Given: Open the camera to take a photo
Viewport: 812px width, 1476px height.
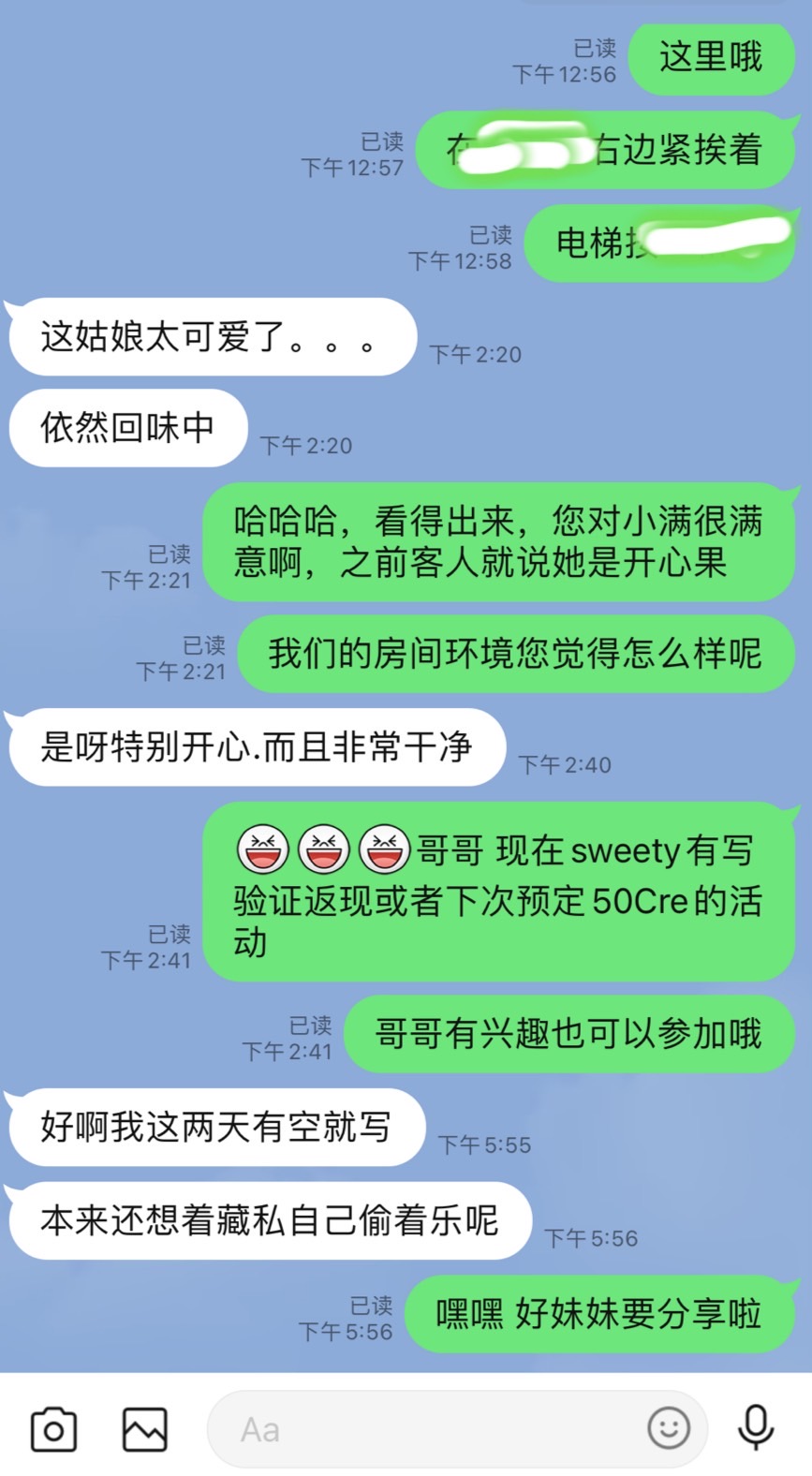Looking at the screenshot, I should coord(53,1429).
